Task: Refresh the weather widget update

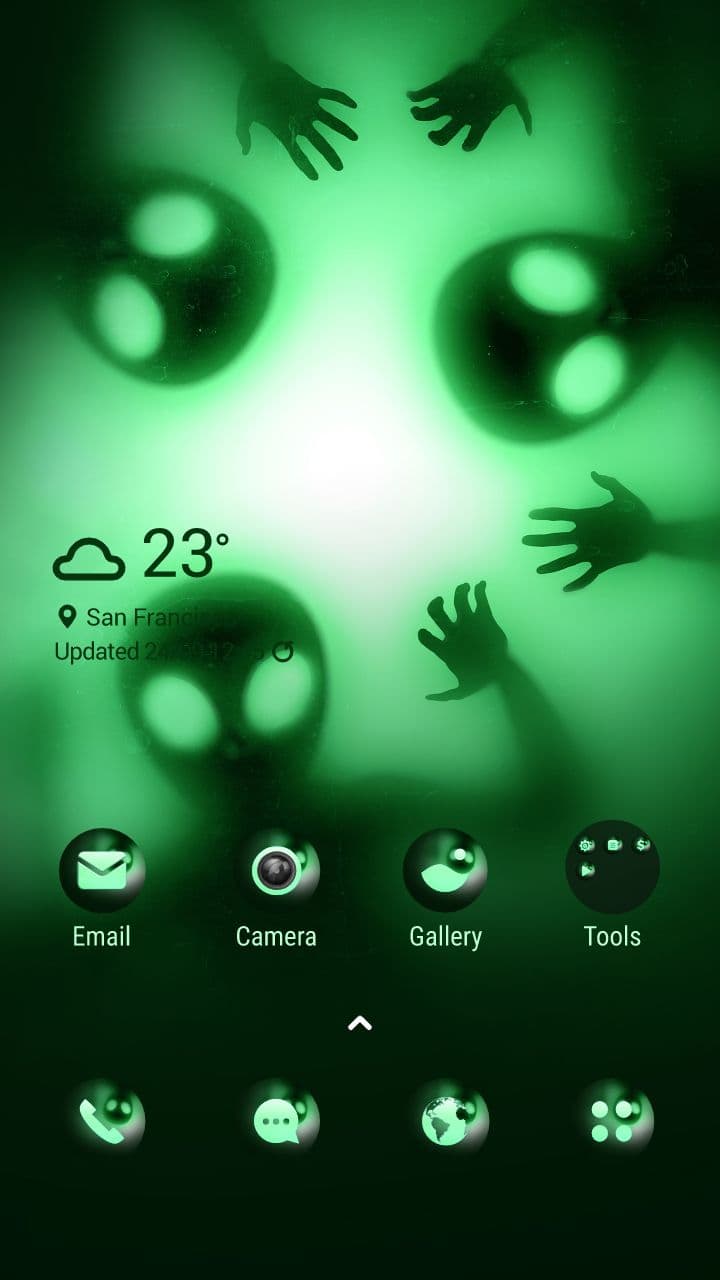Action: click(x=283, y=652)
